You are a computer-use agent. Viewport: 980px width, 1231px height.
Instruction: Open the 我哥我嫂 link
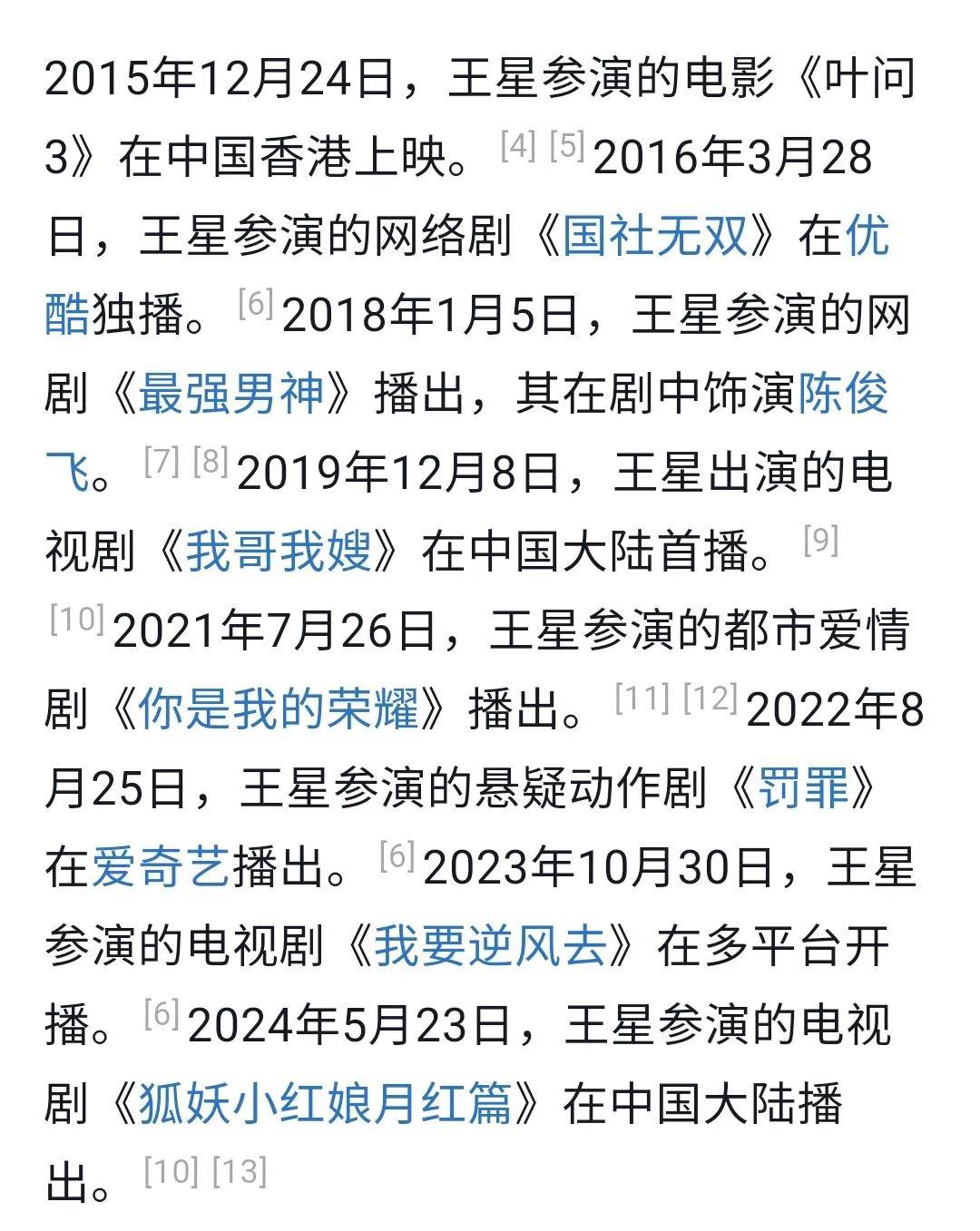pos(279,552)
